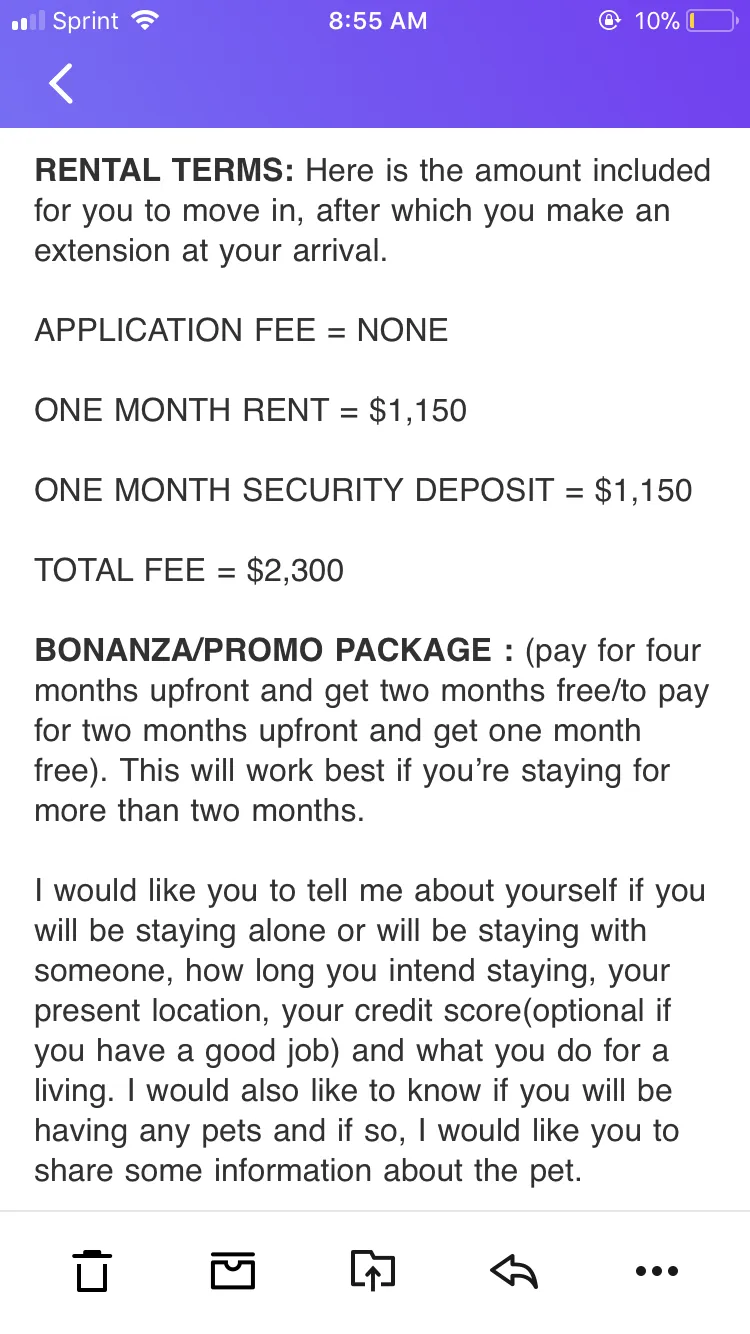Archive this email
The image size is (750, 1334).
click(233, 1271)
